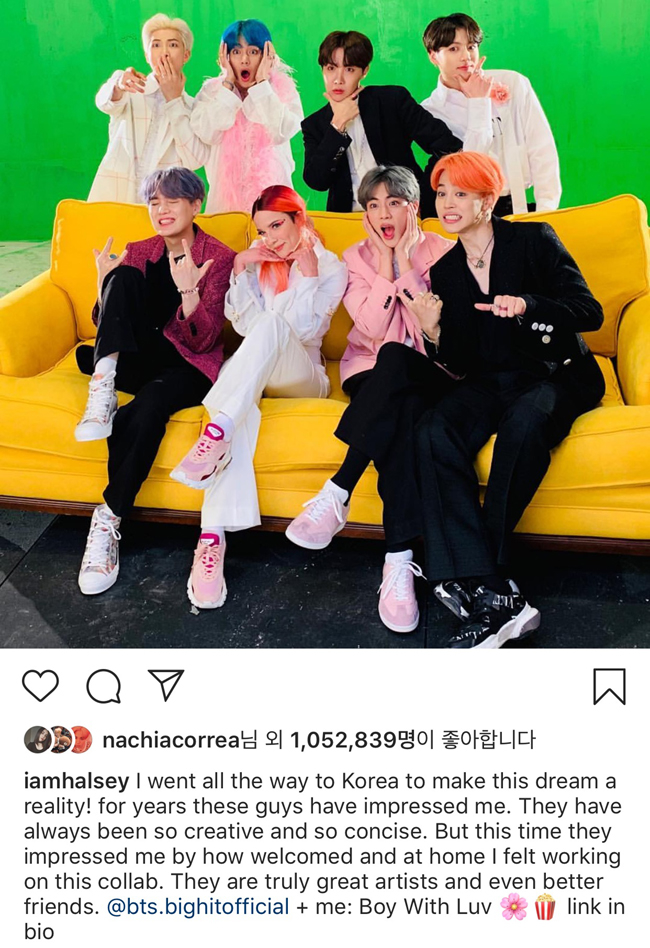Open nachiacorrea's profile from likes

click(x=171, y=741)
